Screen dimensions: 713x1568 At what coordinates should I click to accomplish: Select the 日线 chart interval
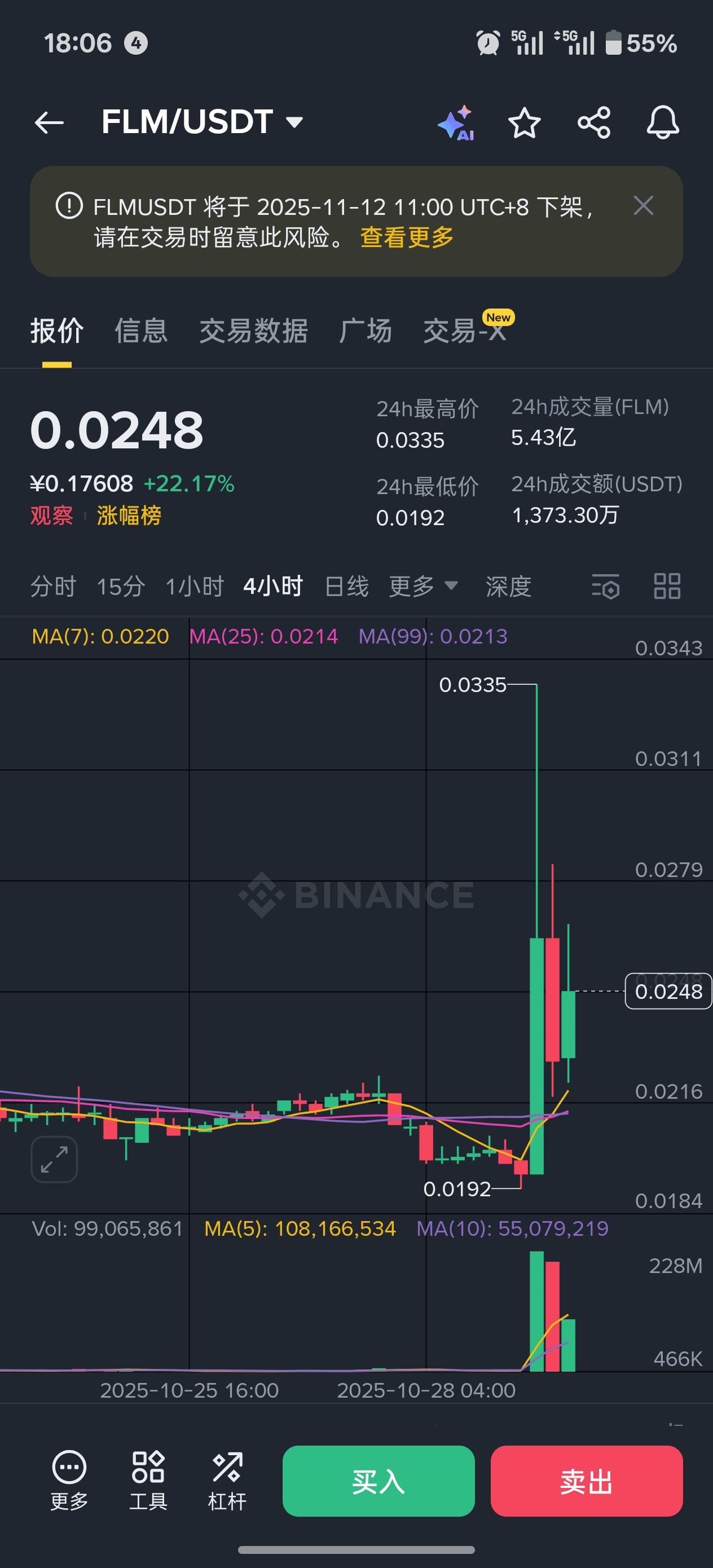pyautogui.click(x=346, y=587)
